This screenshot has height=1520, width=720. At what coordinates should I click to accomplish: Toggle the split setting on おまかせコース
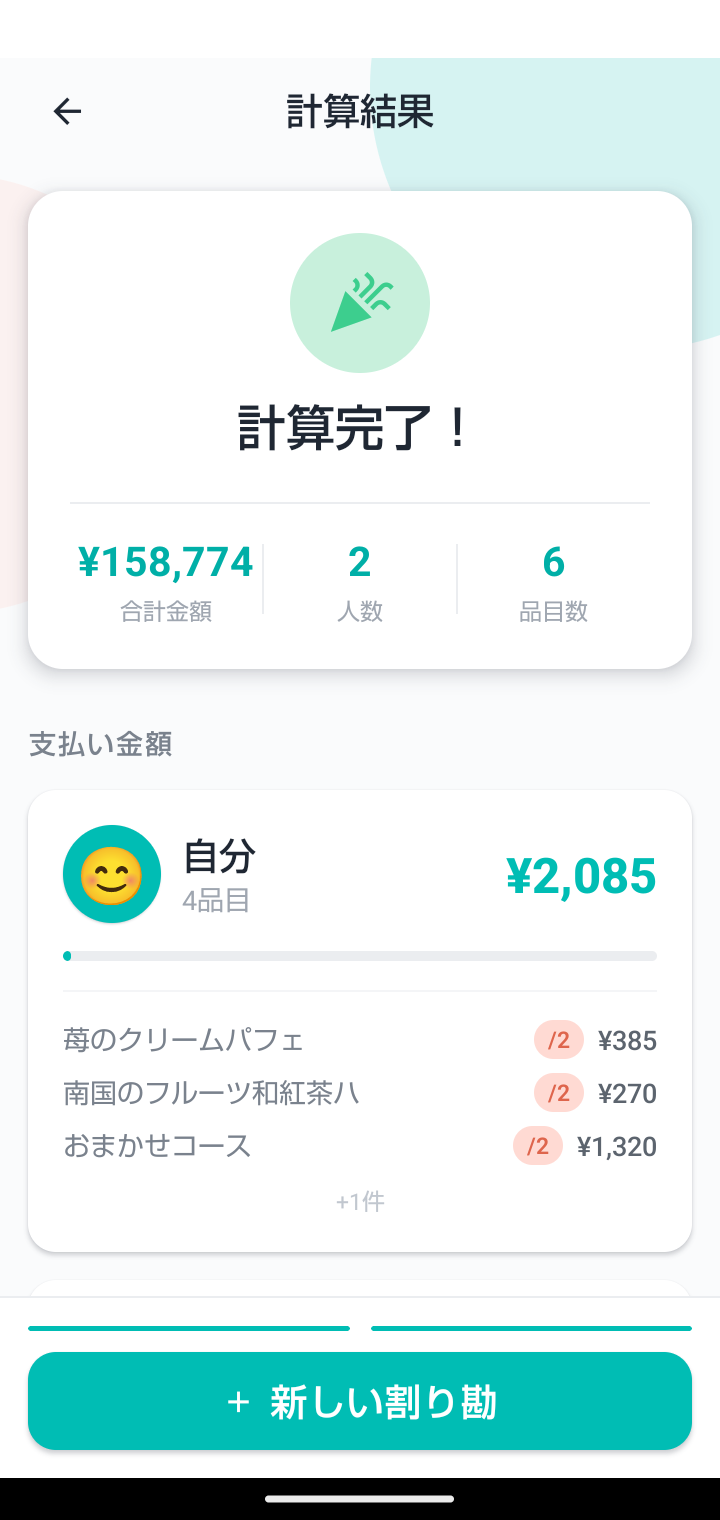(x=537, y=1146)
